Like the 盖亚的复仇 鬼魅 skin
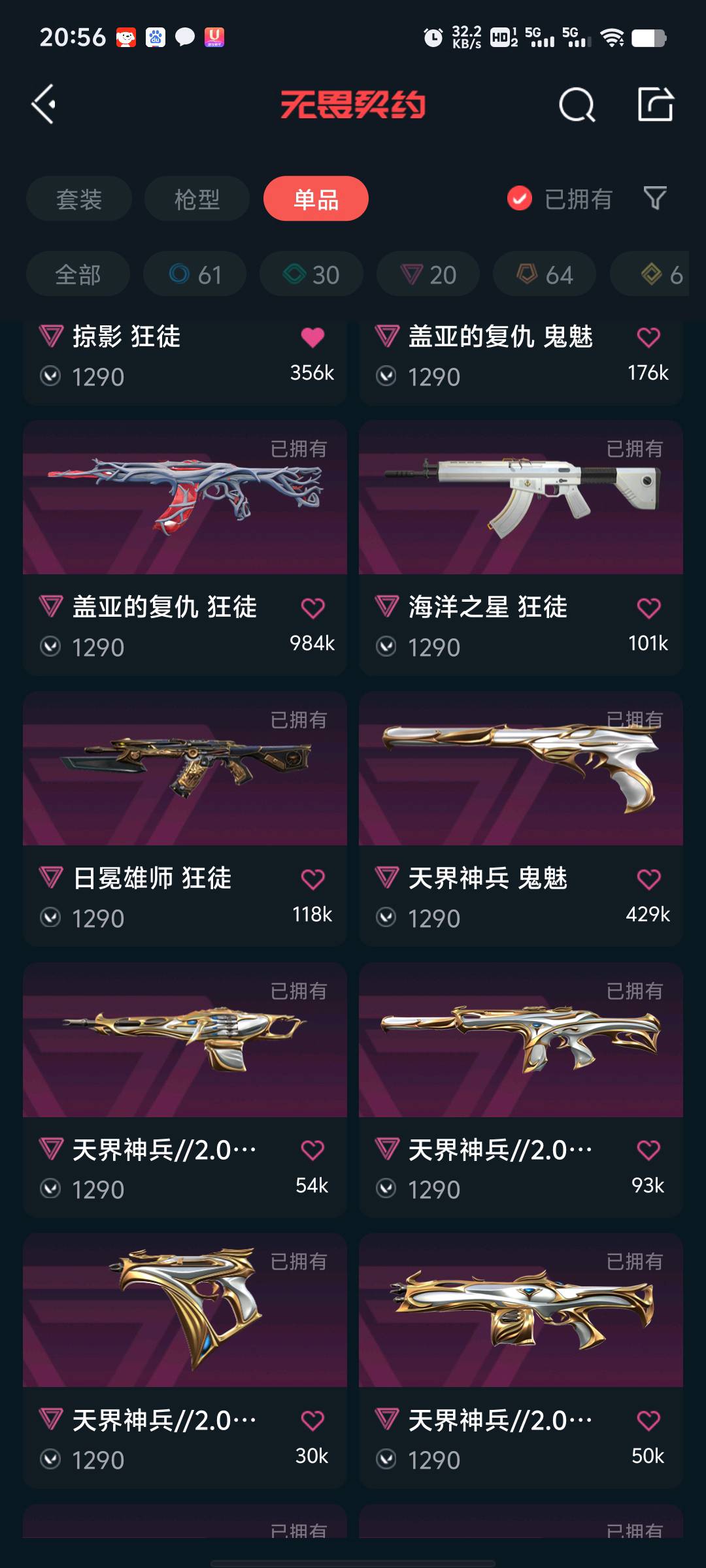 [648, 338]
